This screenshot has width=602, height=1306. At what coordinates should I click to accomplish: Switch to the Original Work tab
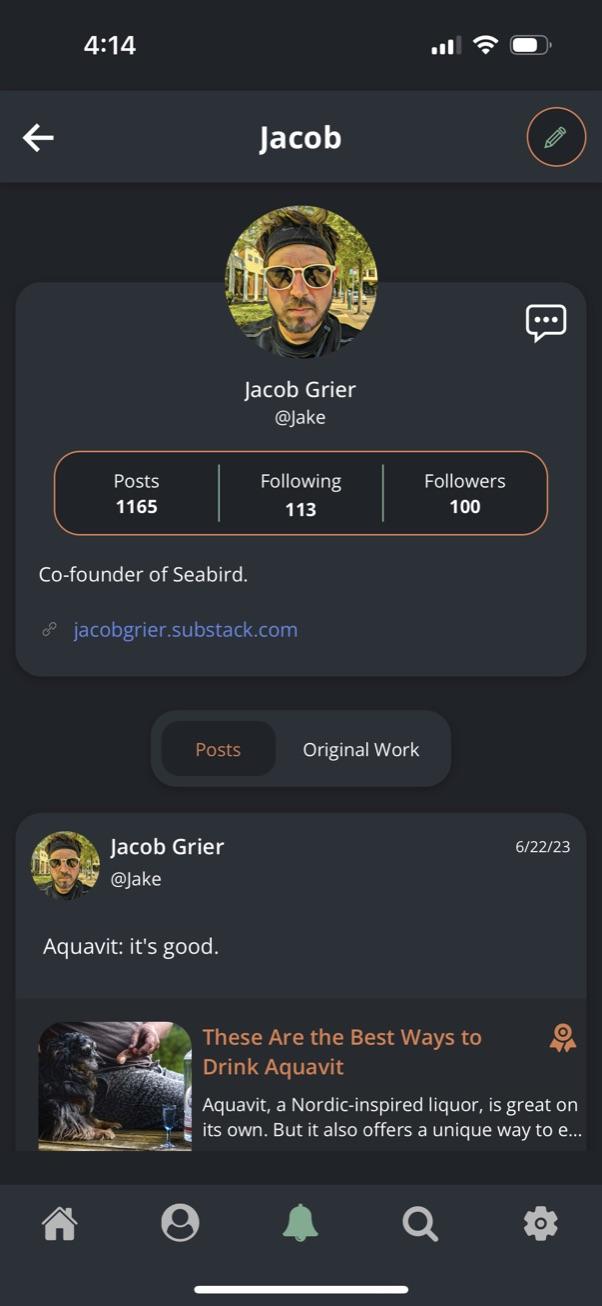click(x=361, y=750)
